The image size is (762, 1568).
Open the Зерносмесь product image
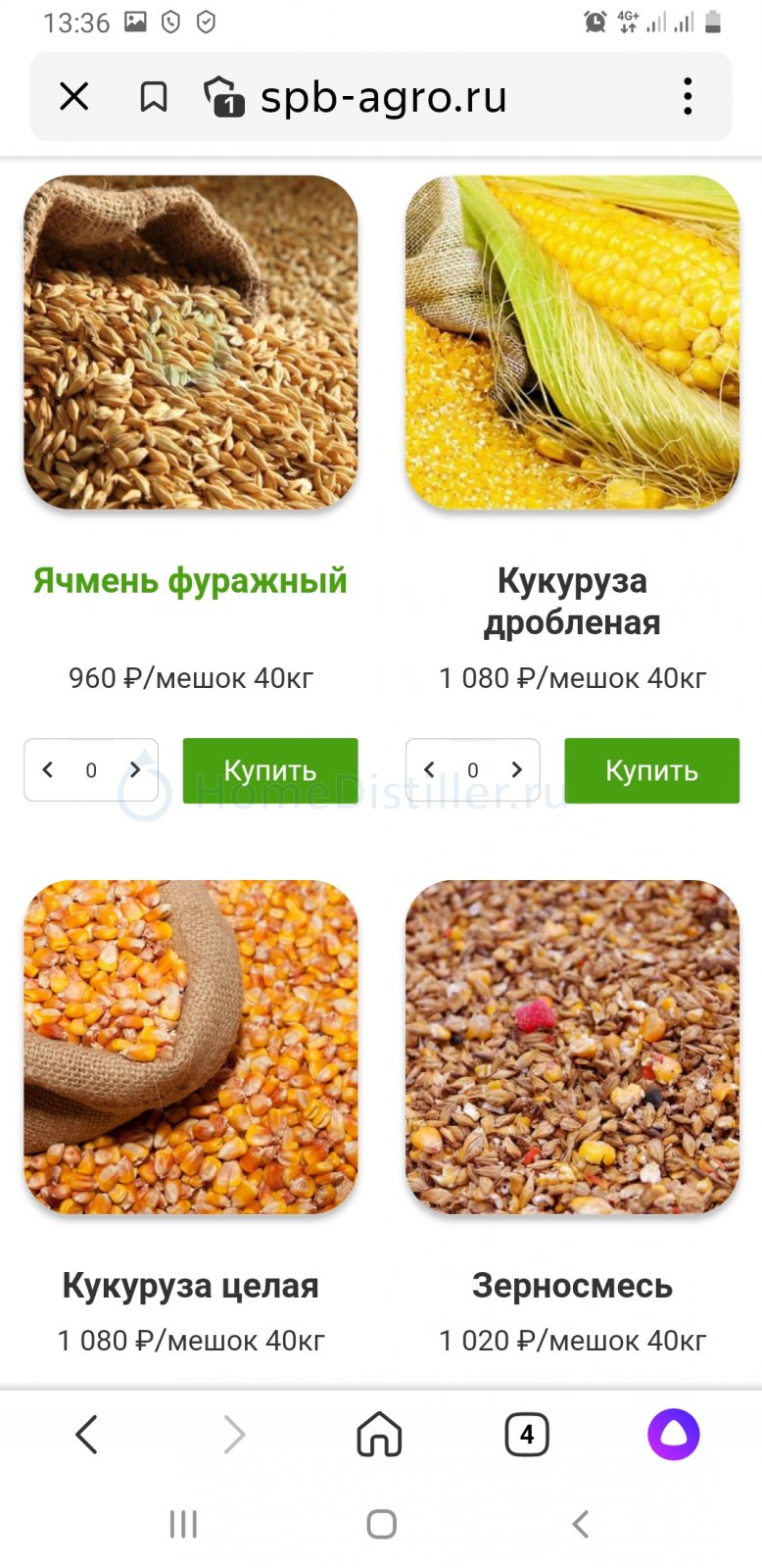[x=573, y=1048]
